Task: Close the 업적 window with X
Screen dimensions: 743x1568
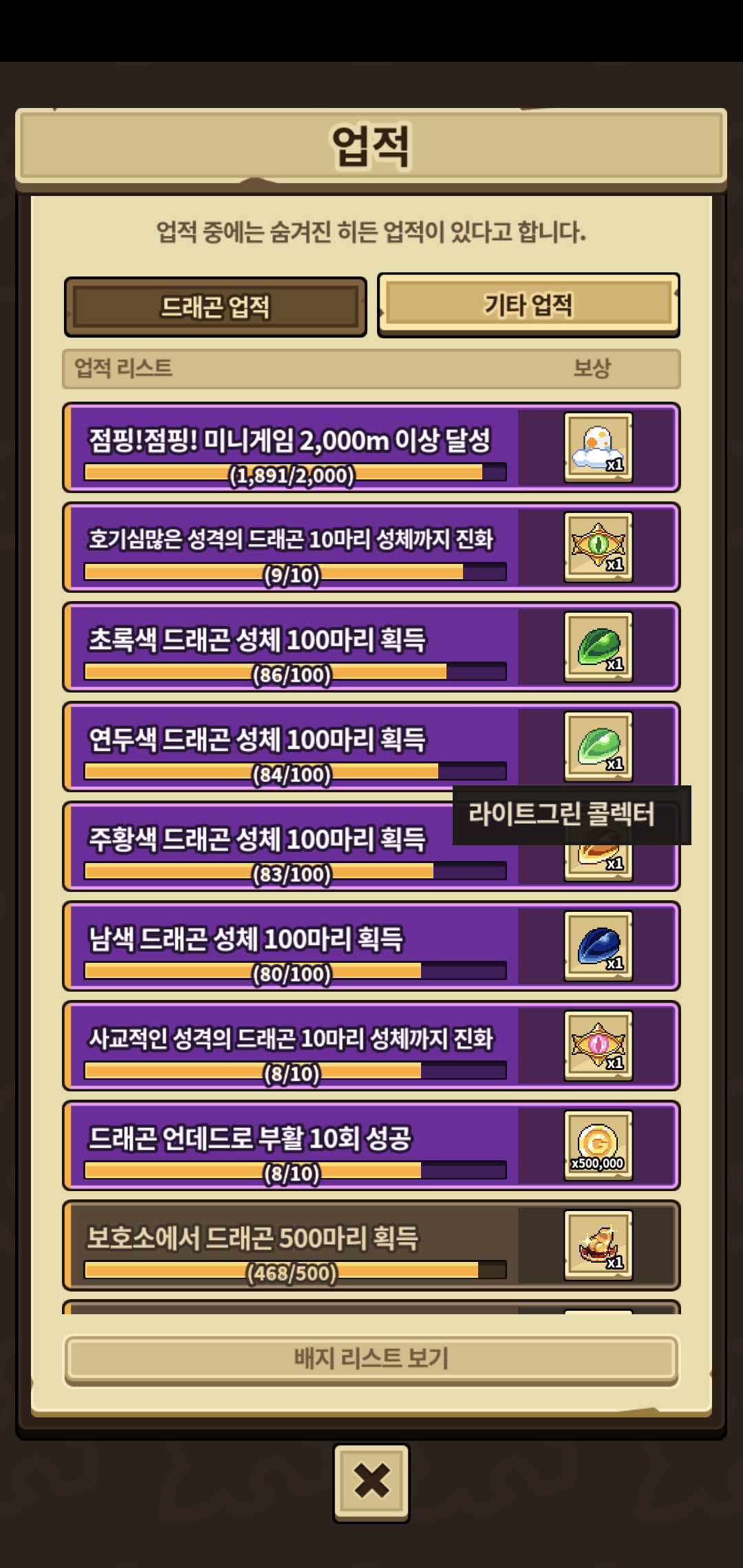Action: [371, 1481]
